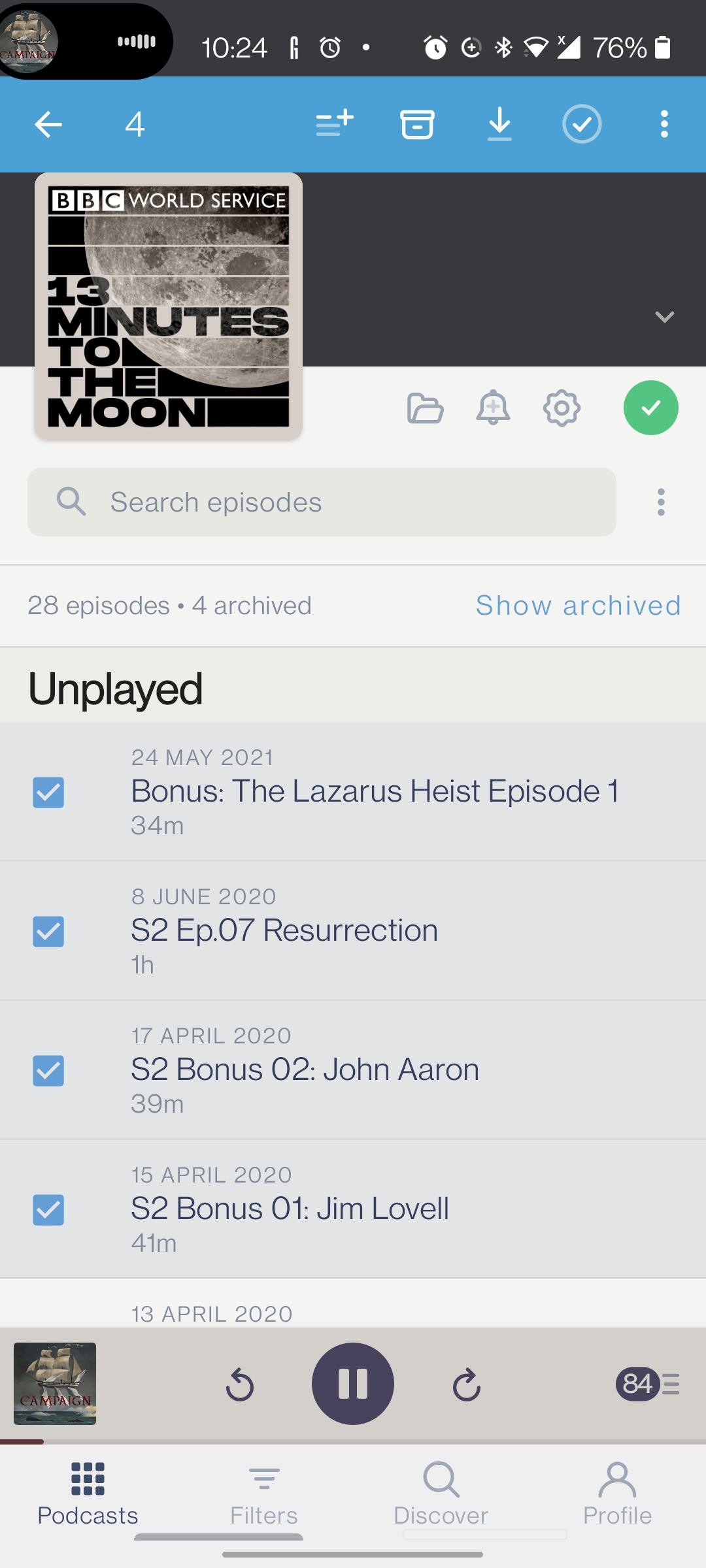Expand the podcast description chevron
This screenshot has height=1568, width=706.
pyautogui.click(x=664, y=318)
